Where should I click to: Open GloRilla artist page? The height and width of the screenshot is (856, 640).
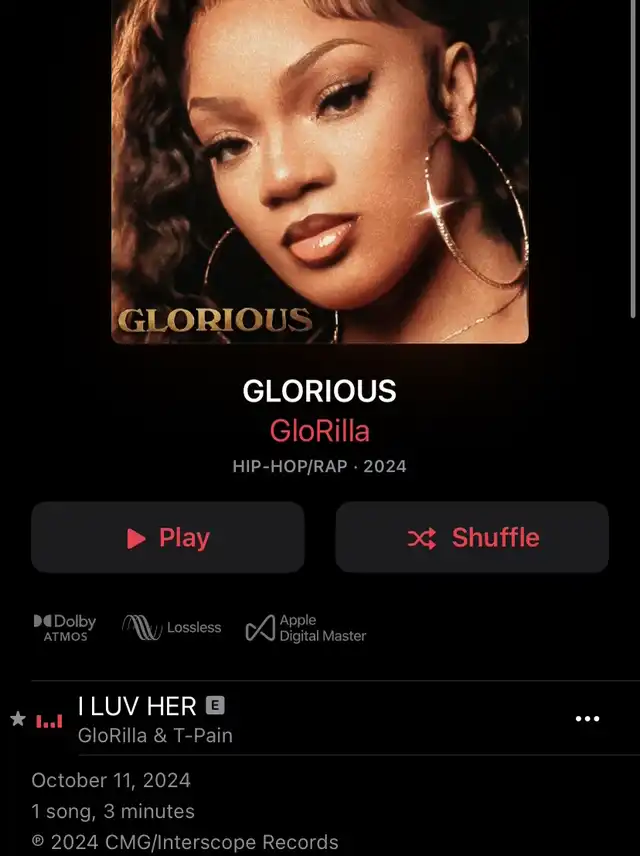pos(319,431)
